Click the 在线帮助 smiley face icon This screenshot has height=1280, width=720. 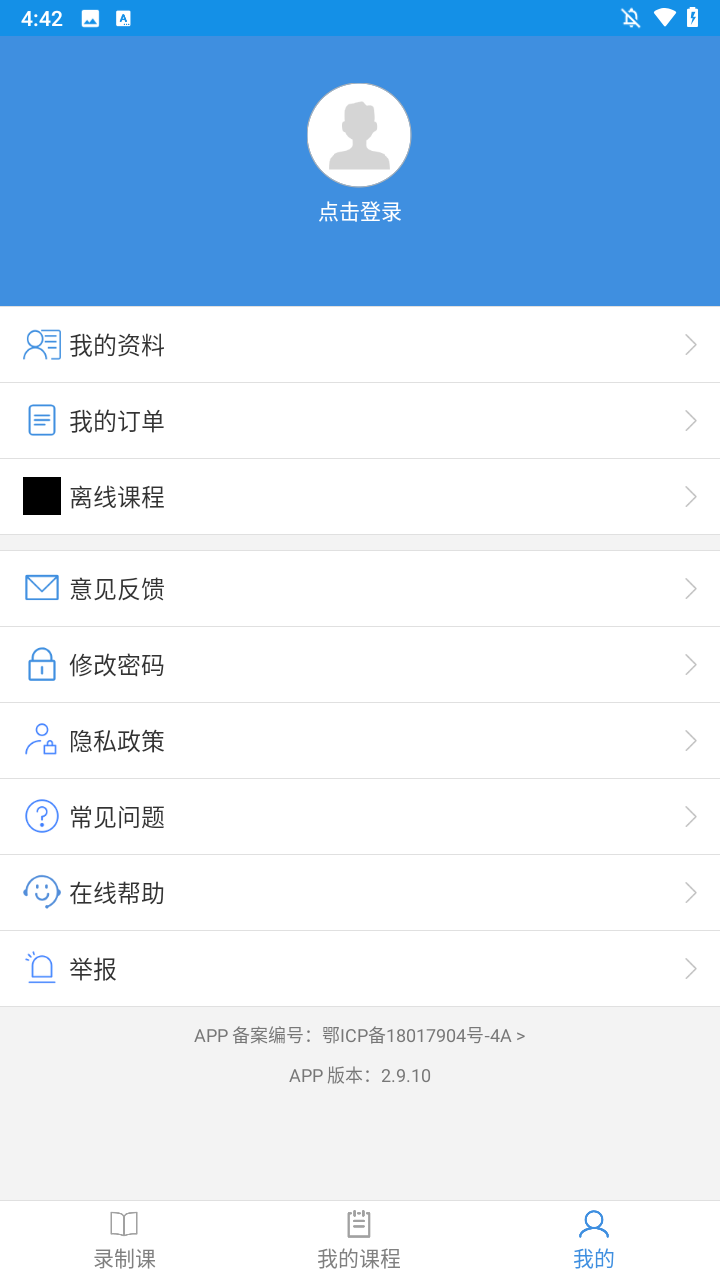pyautogui.click(x=41, y=892)
